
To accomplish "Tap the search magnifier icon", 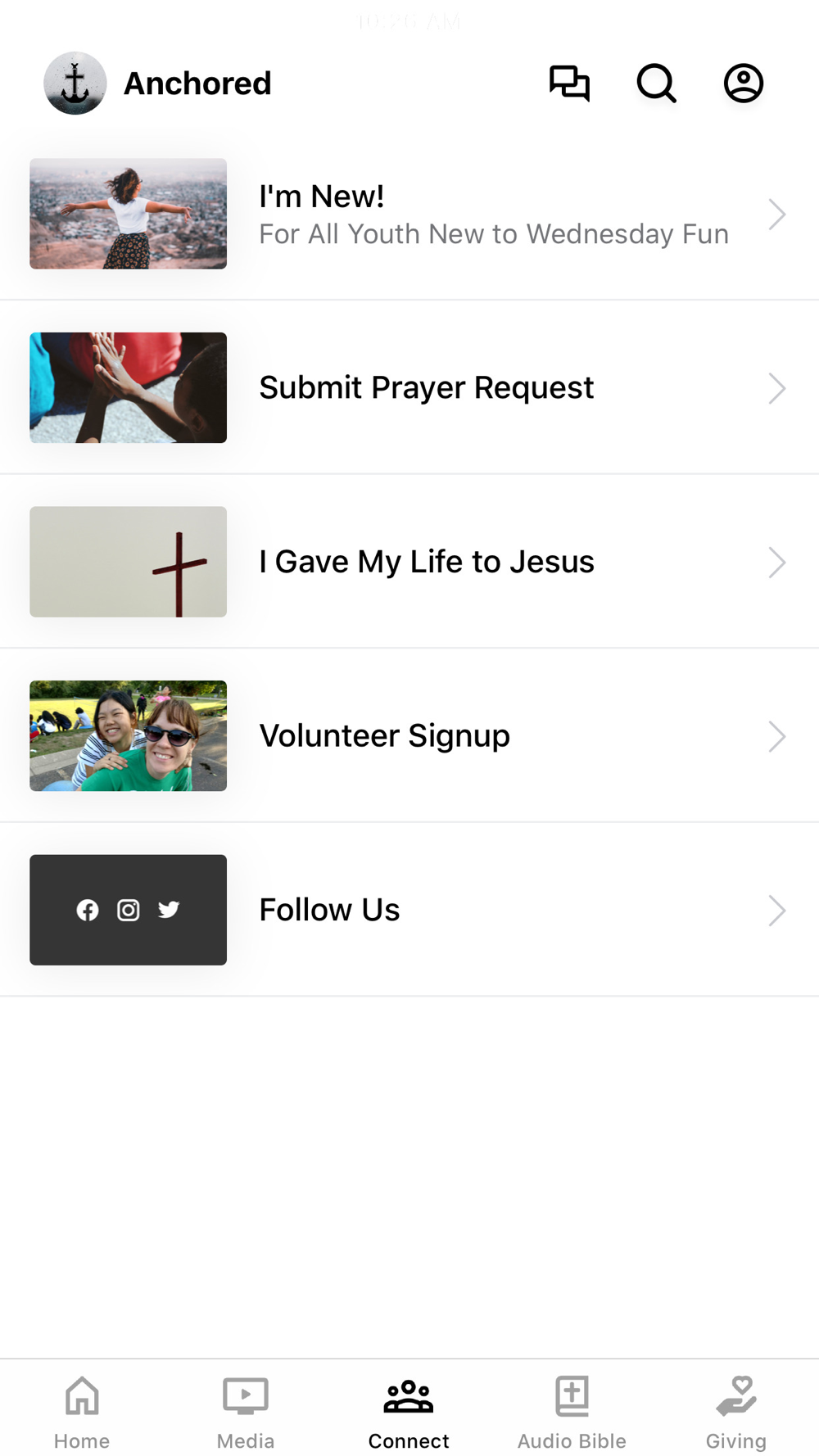I will coord(656,84).
